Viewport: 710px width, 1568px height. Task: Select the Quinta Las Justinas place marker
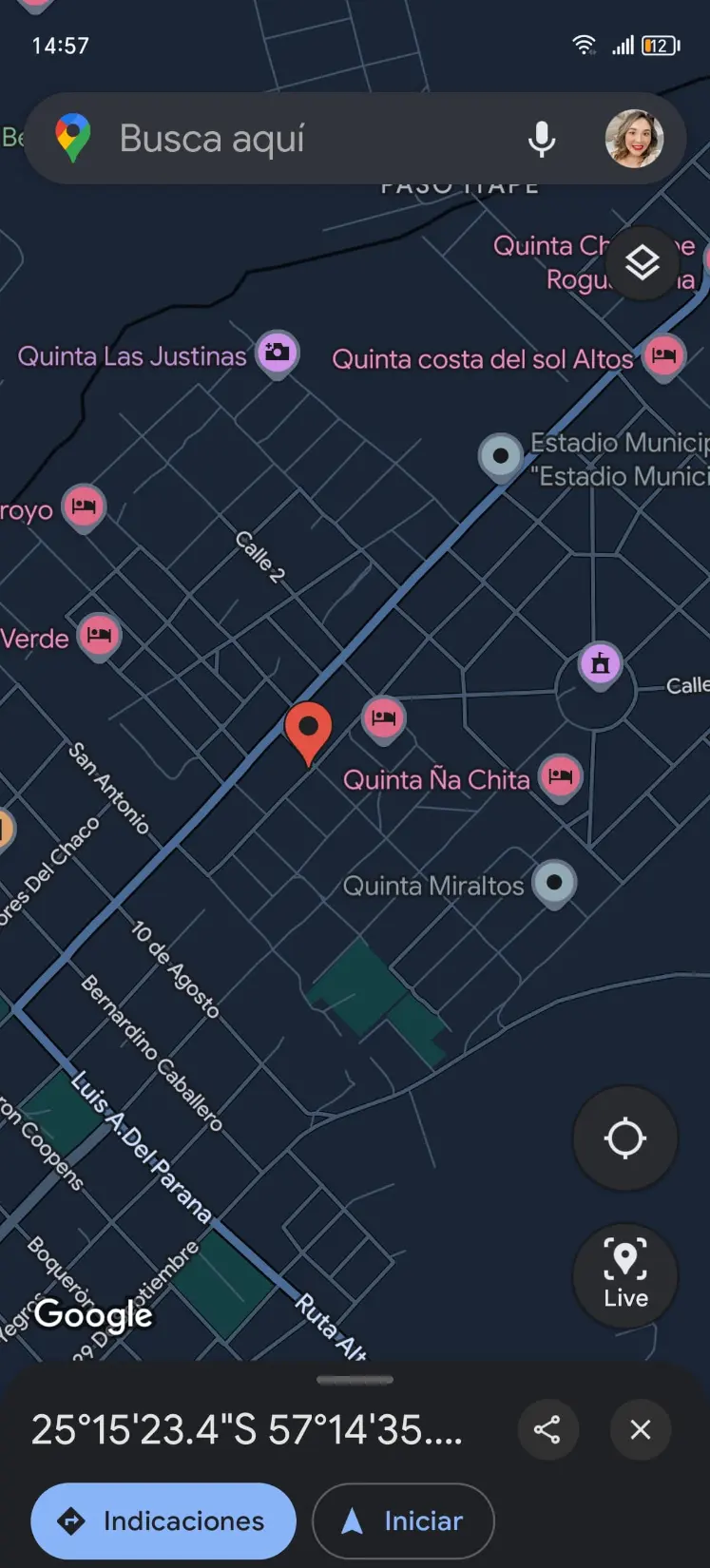point(278,354)
